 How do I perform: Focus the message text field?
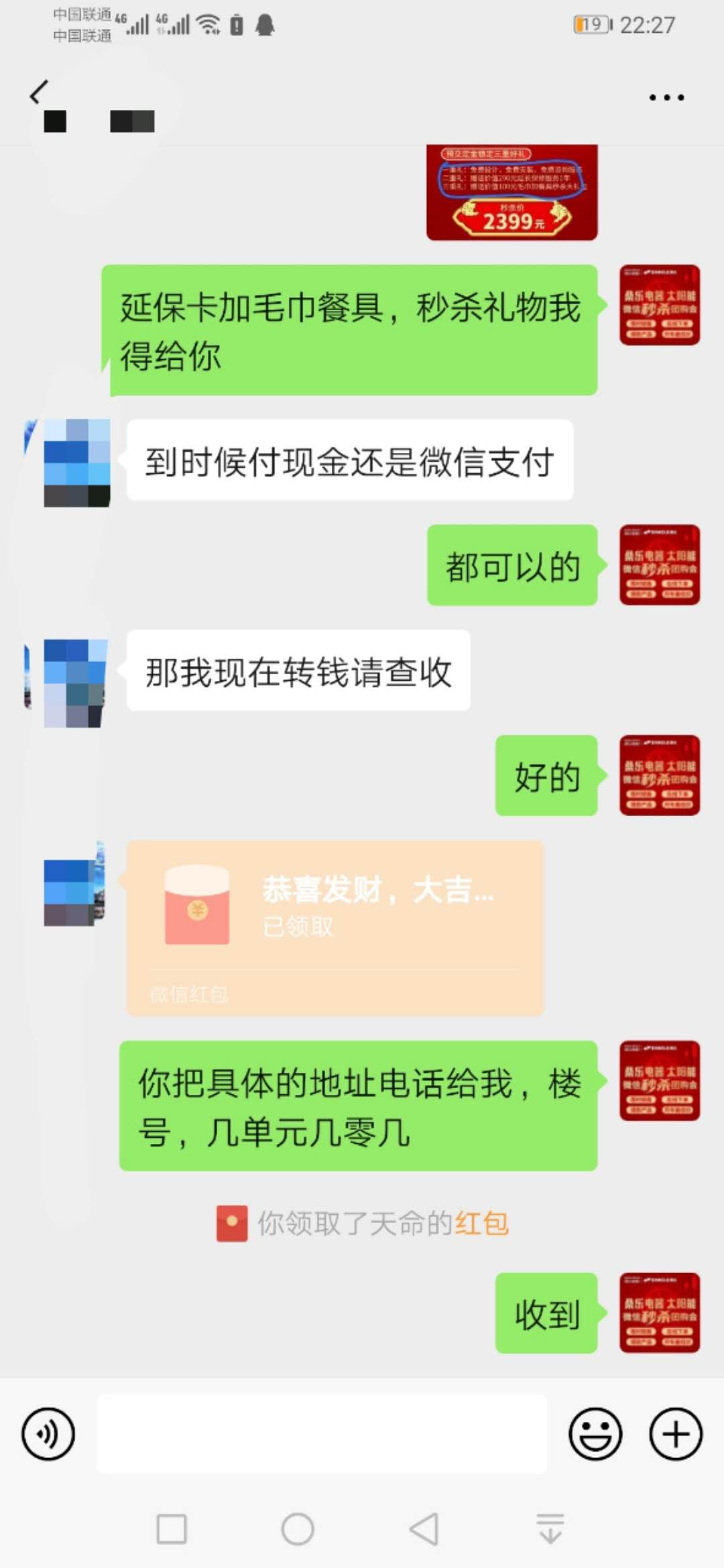[x=322, y=1434]
